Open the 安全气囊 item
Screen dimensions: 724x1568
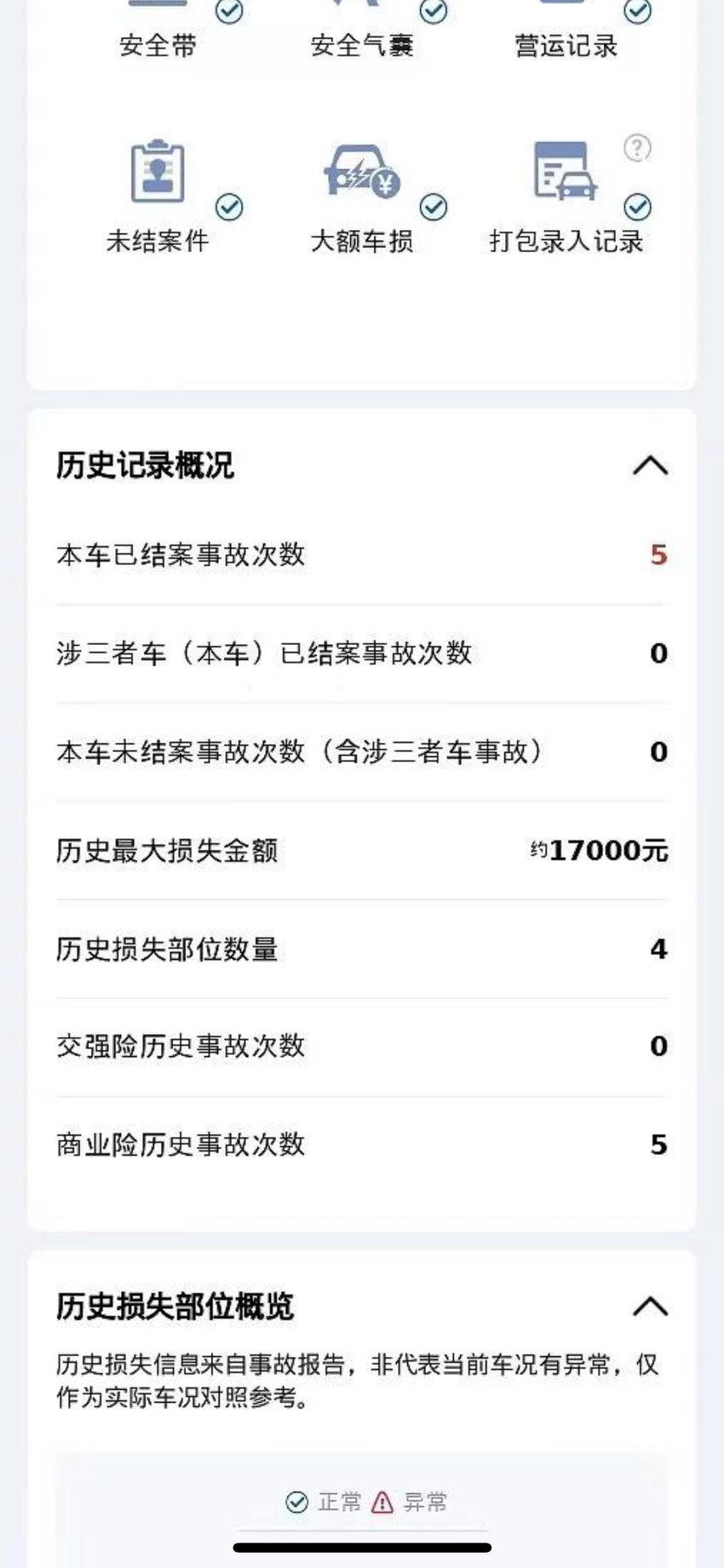pyautogui.click(x=363, y=30)
